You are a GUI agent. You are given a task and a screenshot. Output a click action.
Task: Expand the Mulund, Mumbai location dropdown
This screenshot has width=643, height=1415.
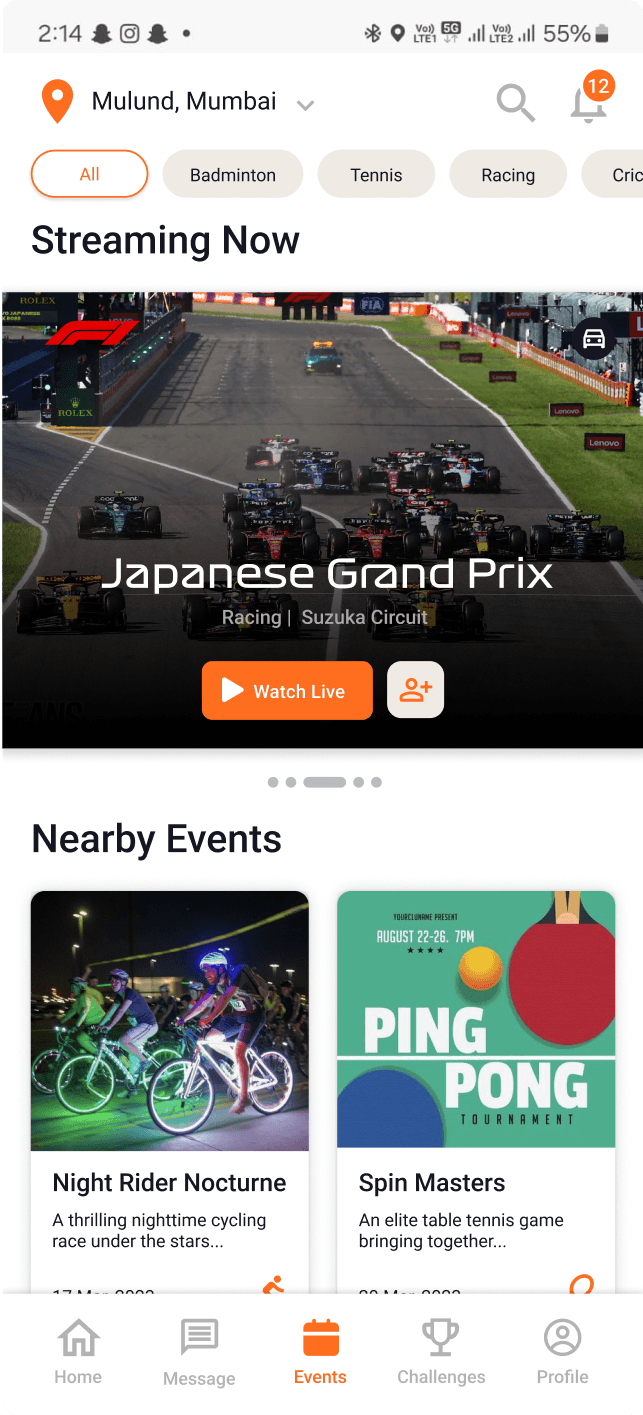[306, 104]
